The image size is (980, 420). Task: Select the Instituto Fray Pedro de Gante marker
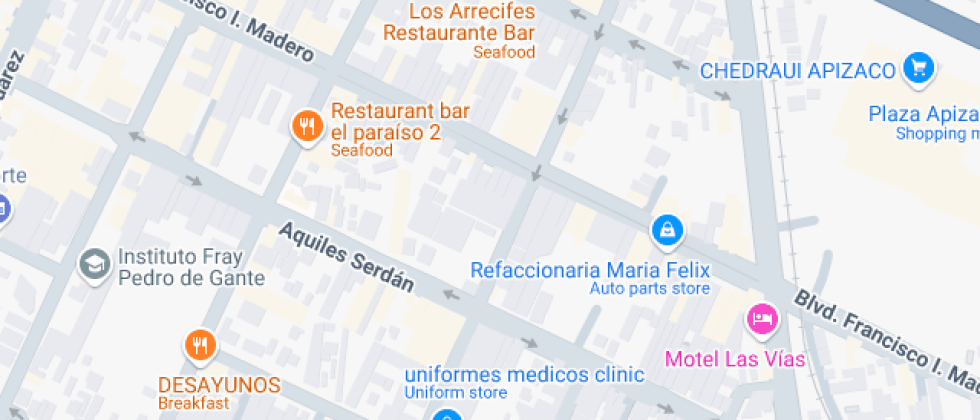(x=95, y=265)
